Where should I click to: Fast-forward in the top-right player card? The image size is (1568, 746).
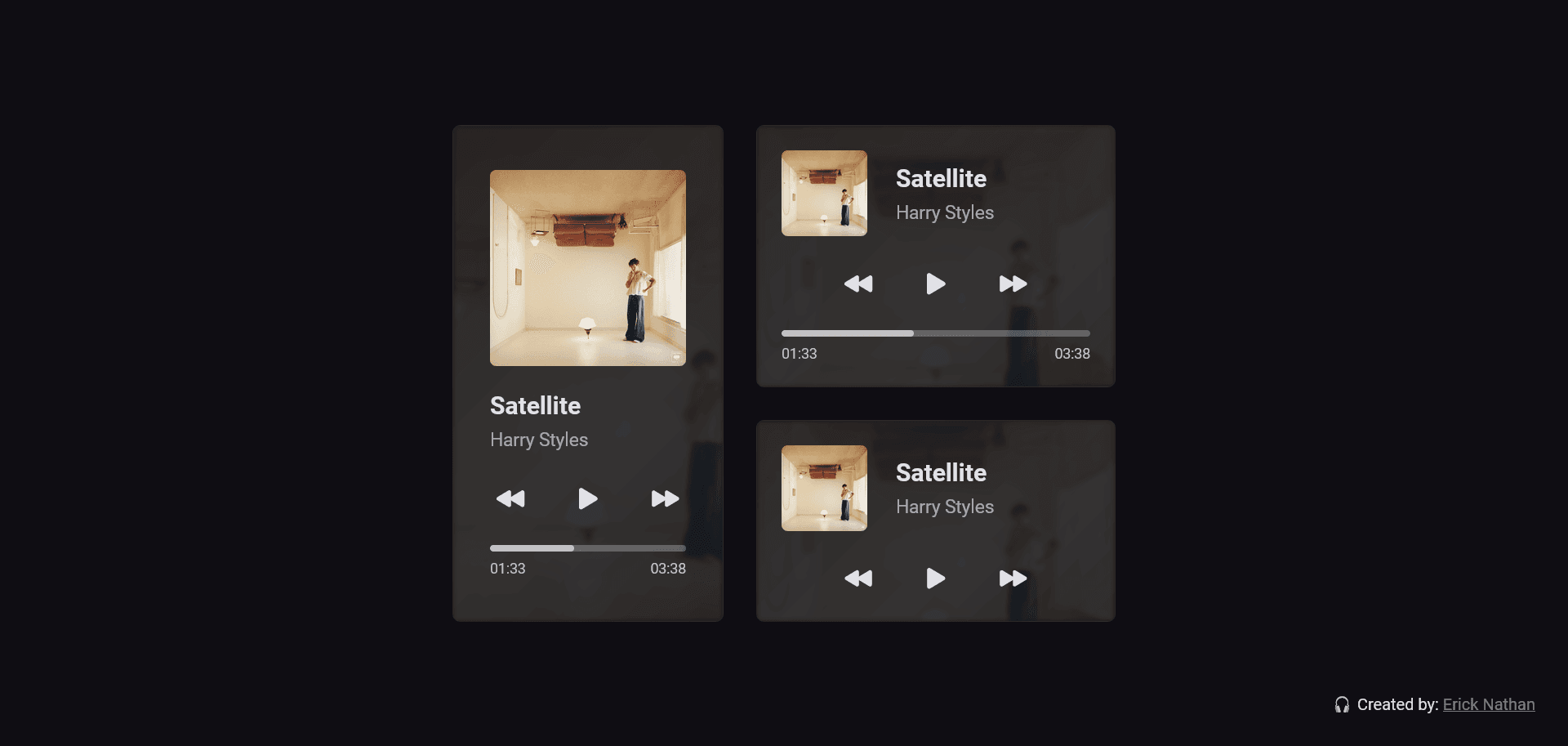point(1013,284)
